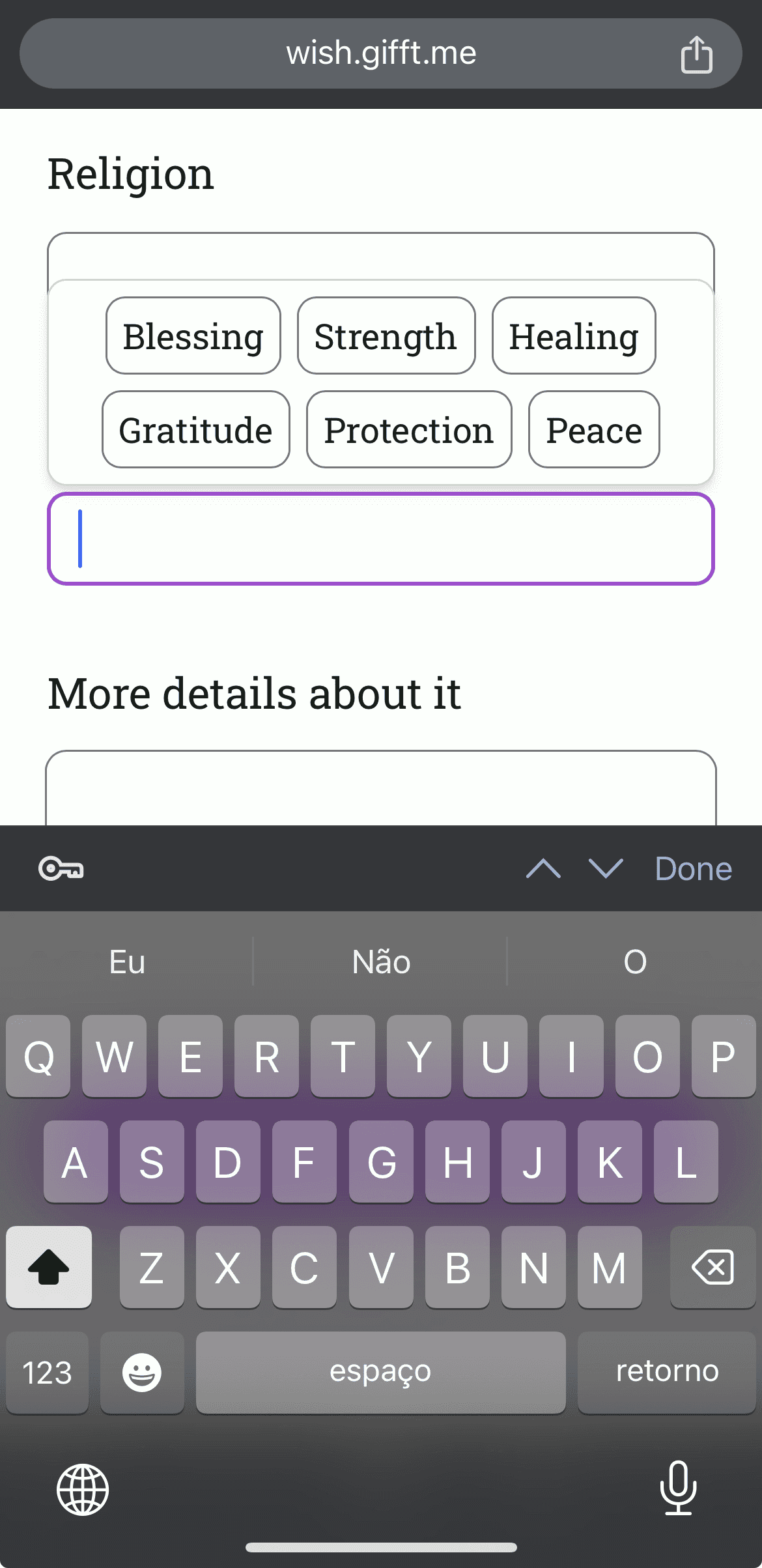762x1568 pixels.
Task: Share the page via the share icon
Action: (696, 54)
